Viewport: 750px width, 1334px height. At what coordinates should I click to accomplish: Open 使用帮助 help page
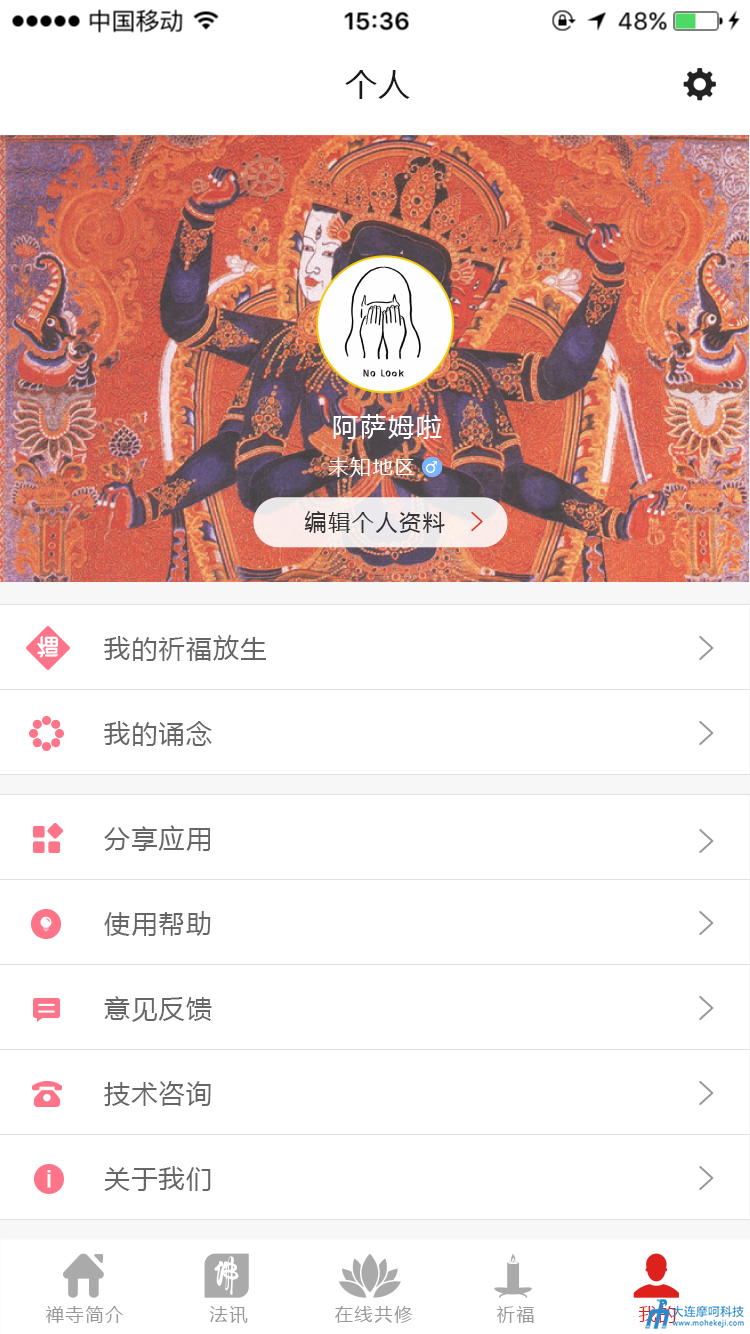375,923
